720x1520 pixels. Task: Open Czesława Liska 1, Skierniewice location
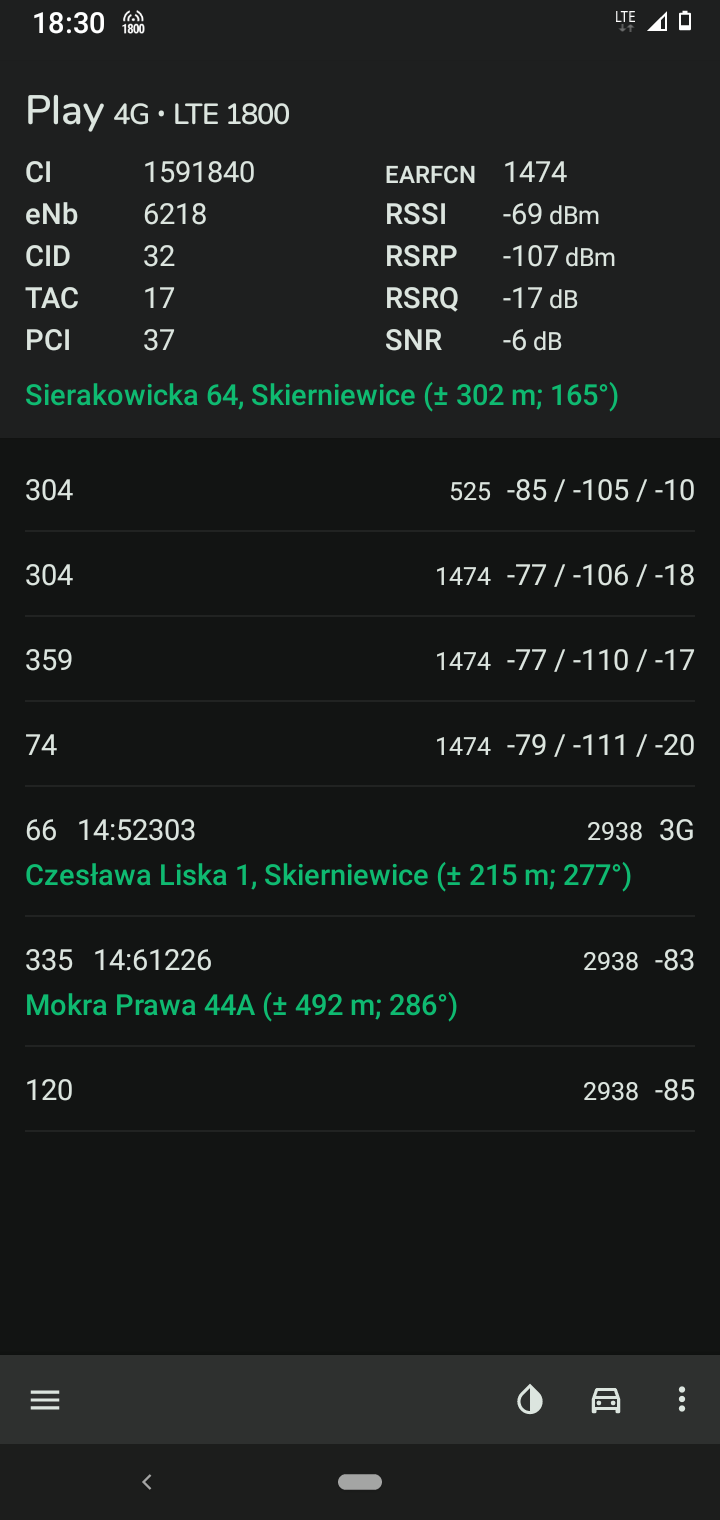click(328, 875)
